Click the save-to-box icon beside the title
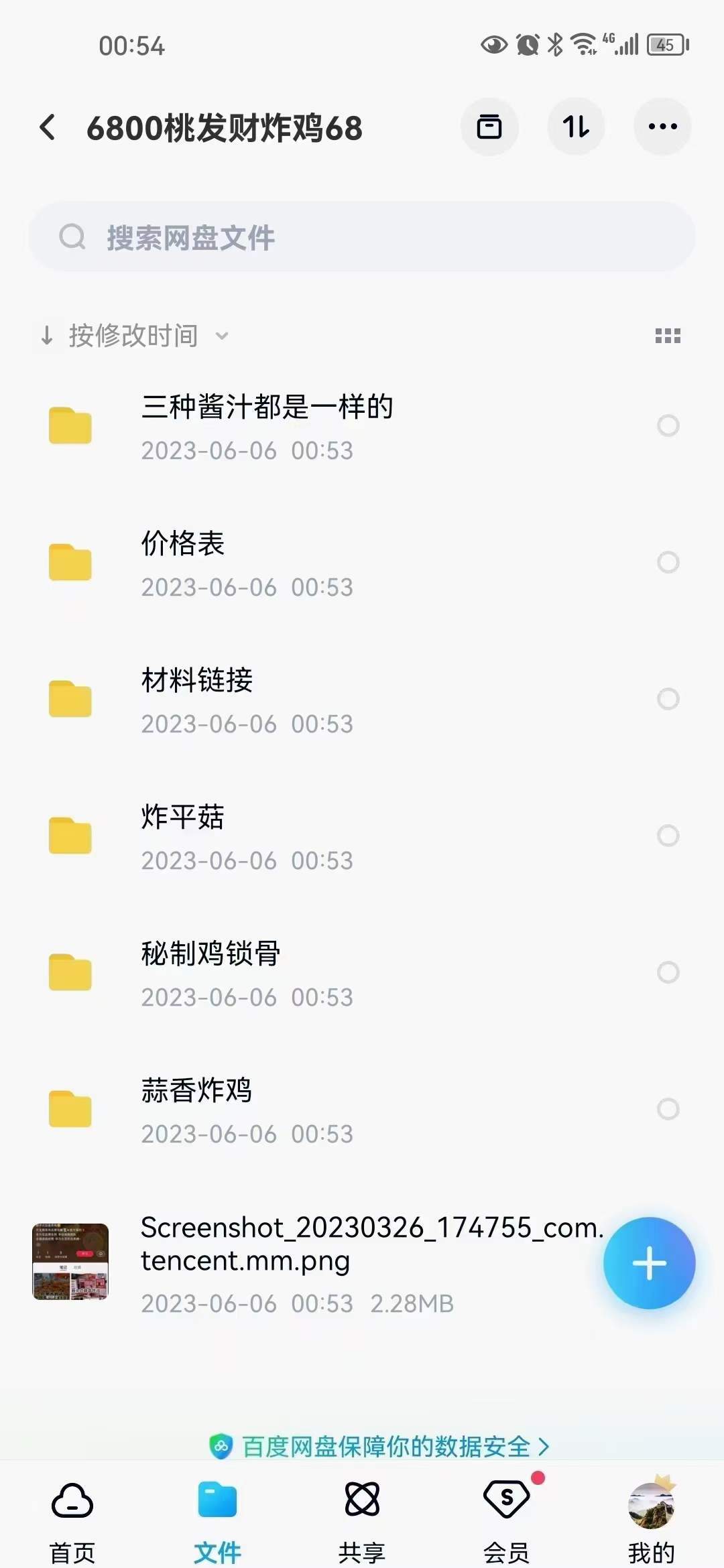 [489, 127]
